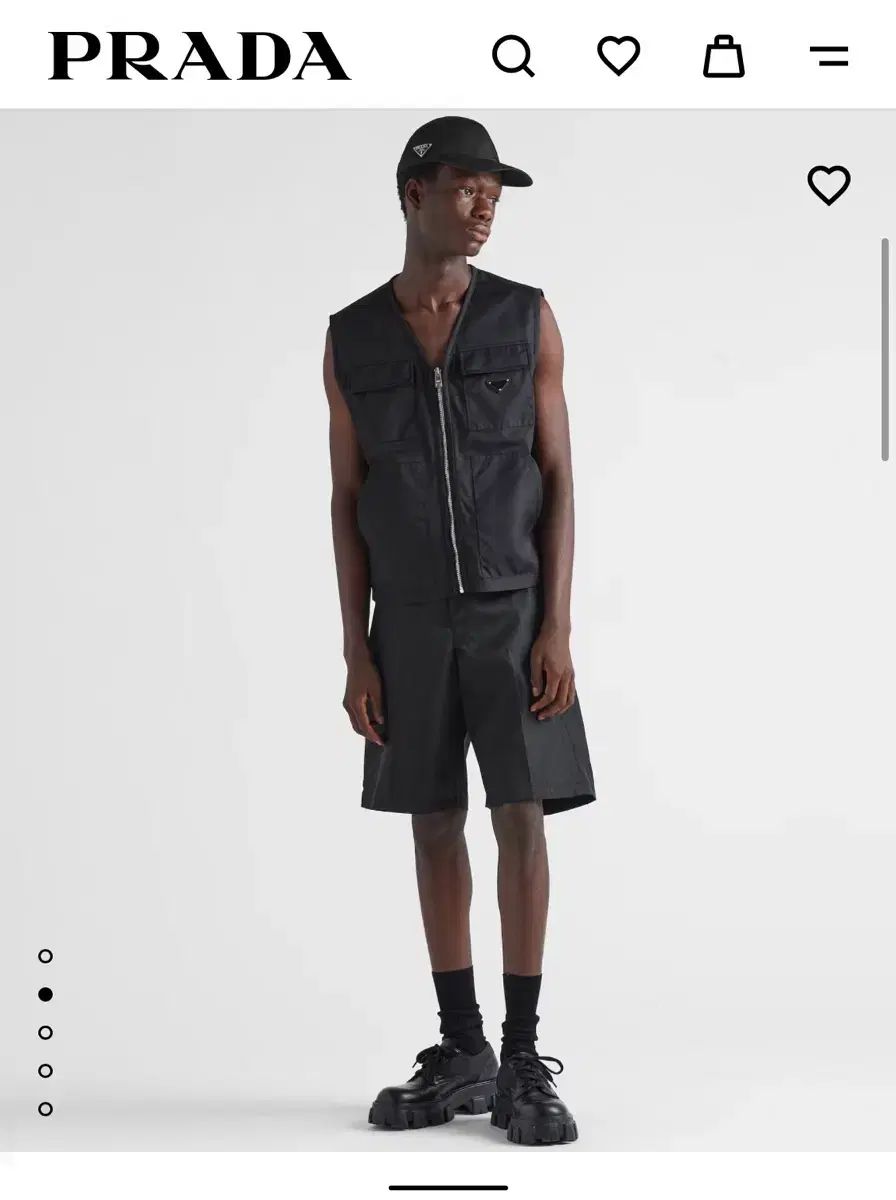Screen dimensions: 896x1200
Task: Add this product to wishlist
Action: pyautogui.click(x=828, y=185)
